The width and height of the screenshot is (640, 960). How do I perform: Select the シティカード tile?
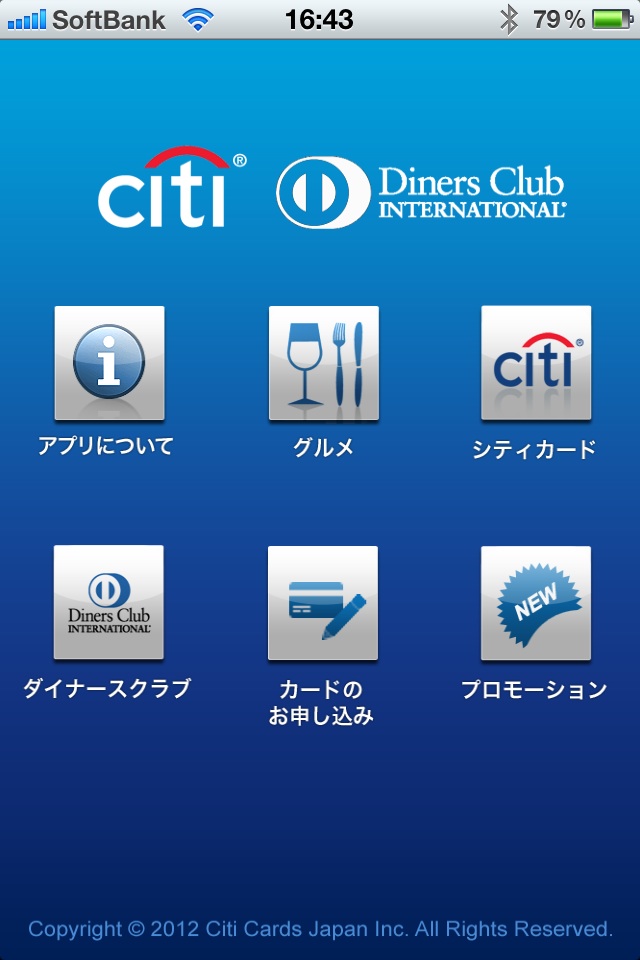click(535, 363)
